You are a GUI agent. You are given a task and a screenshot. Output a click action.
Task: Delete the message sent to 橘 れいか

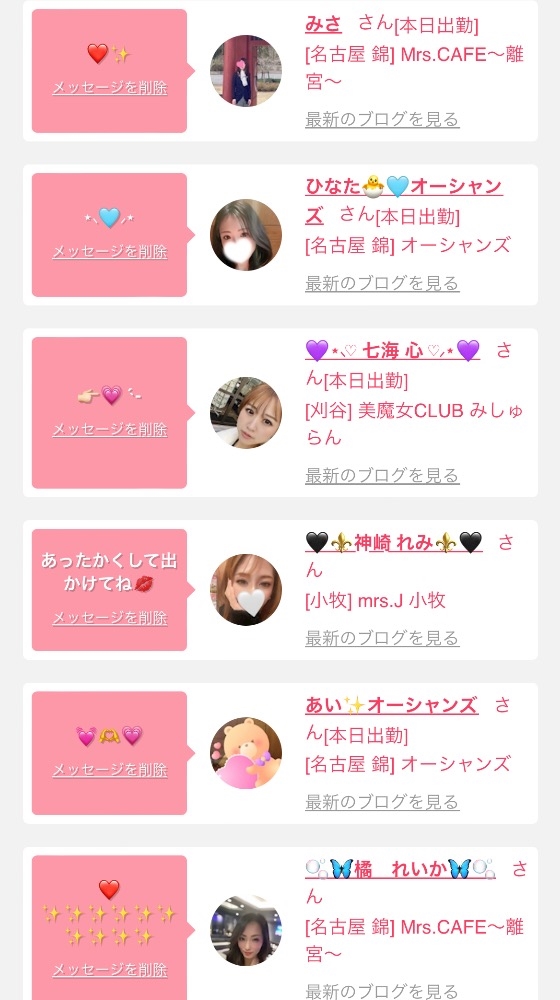click(110, 970)
